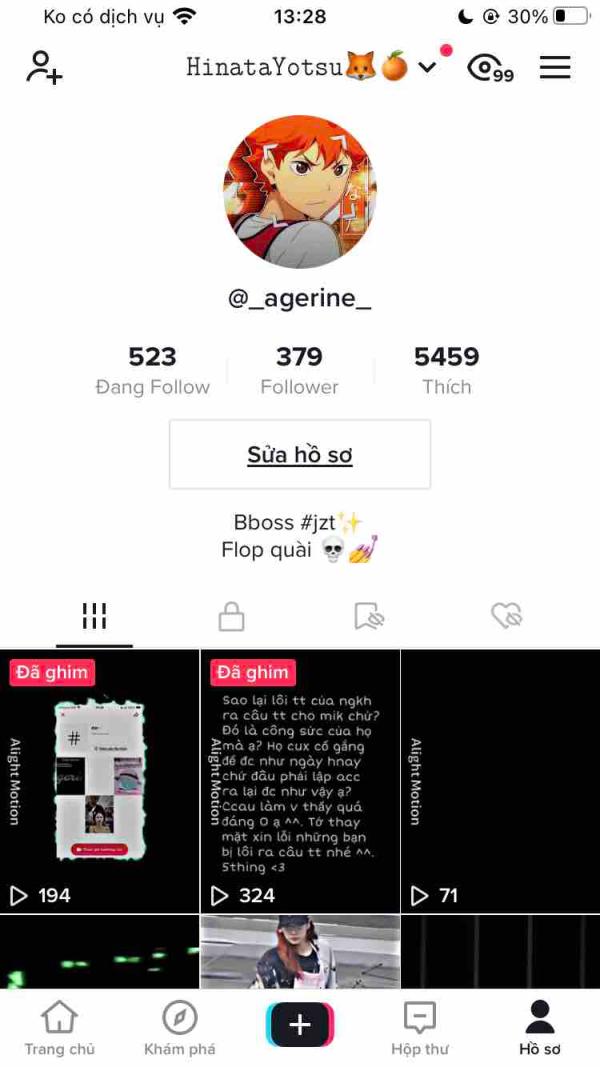Open profile views eye icon
Viewport: 600px width, 1067px height.
pos(490,68)
